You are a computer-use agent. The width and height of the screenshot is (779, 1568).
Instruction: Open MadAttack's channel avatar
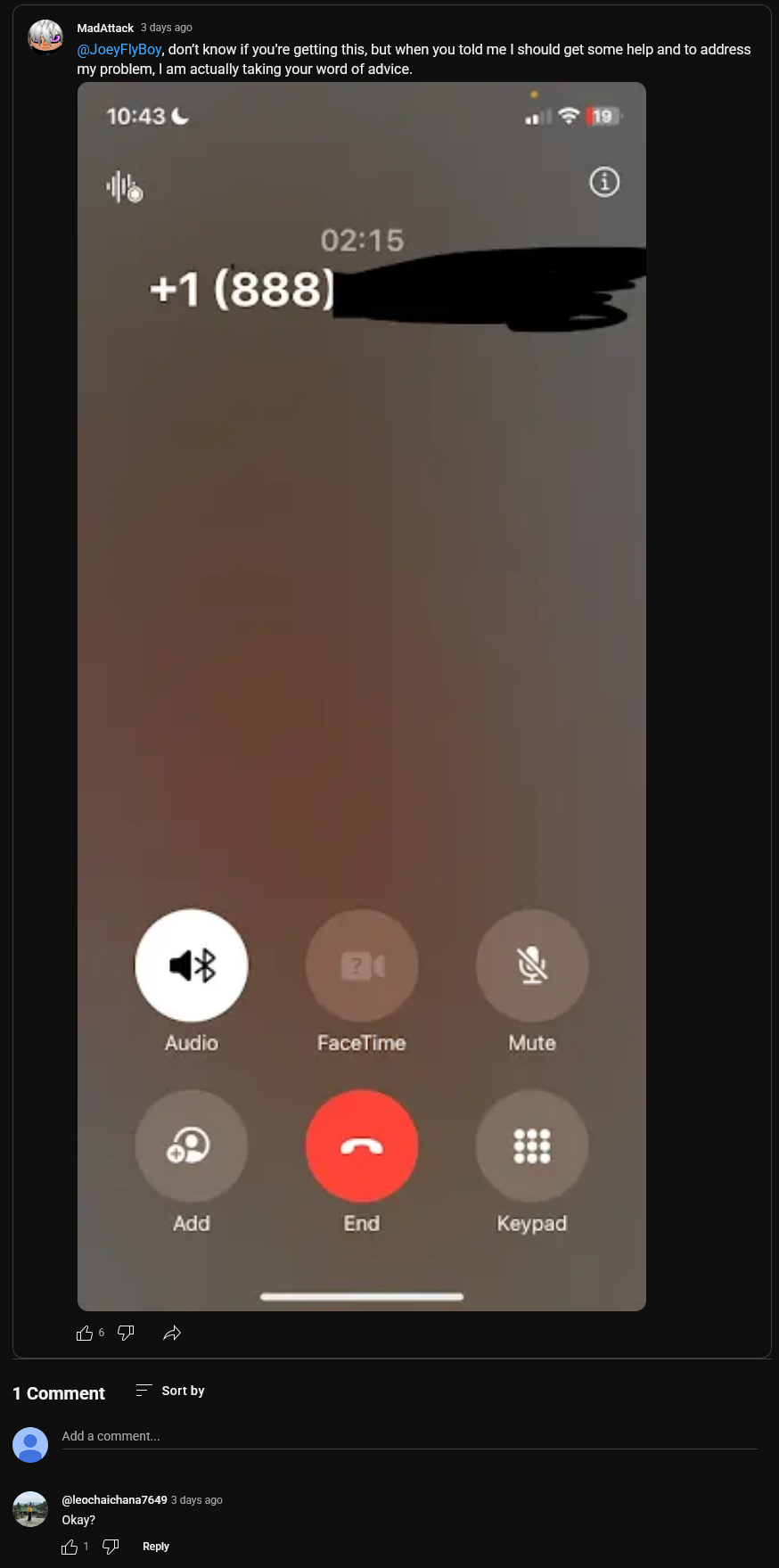(x=45, y=37)
